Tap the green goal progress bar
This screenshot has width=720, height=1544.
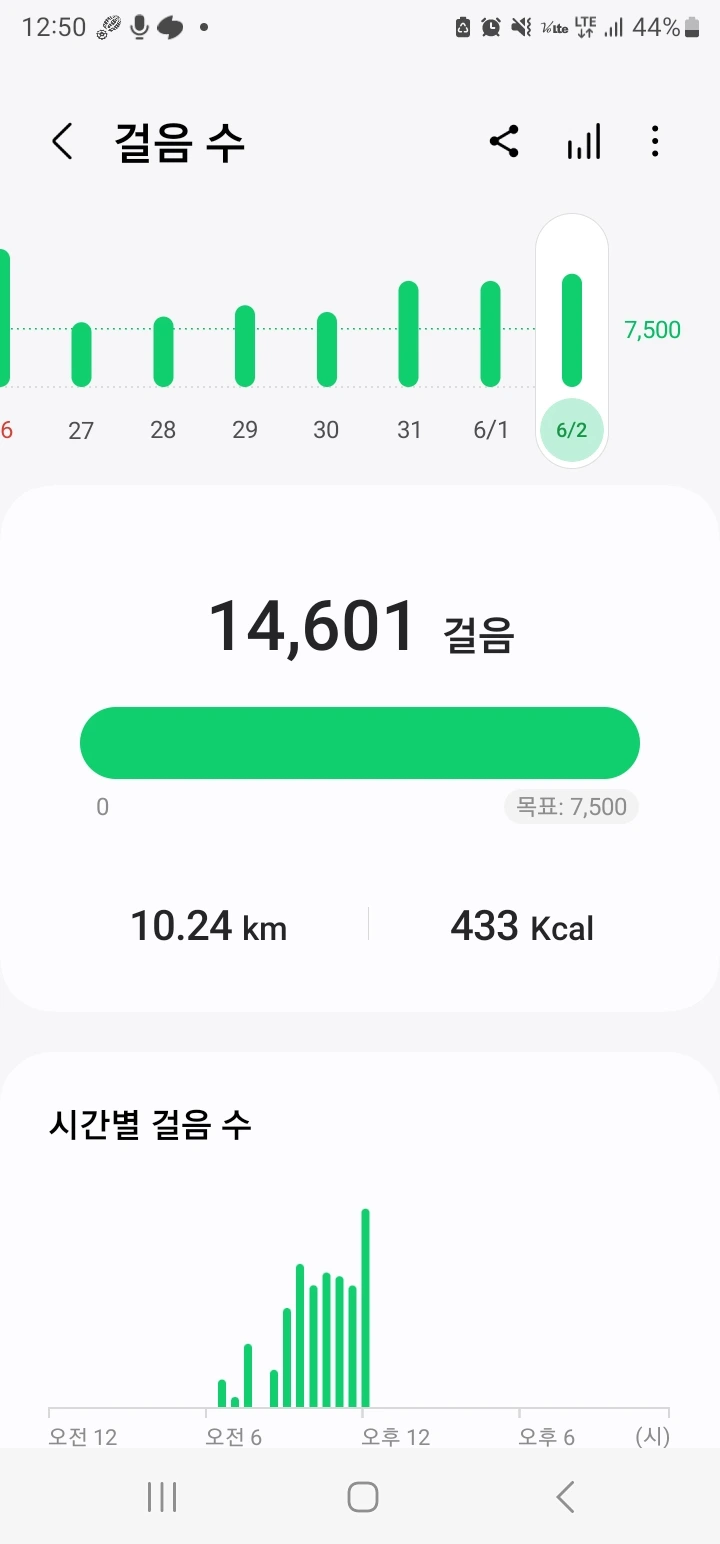[x=360, y=742]
